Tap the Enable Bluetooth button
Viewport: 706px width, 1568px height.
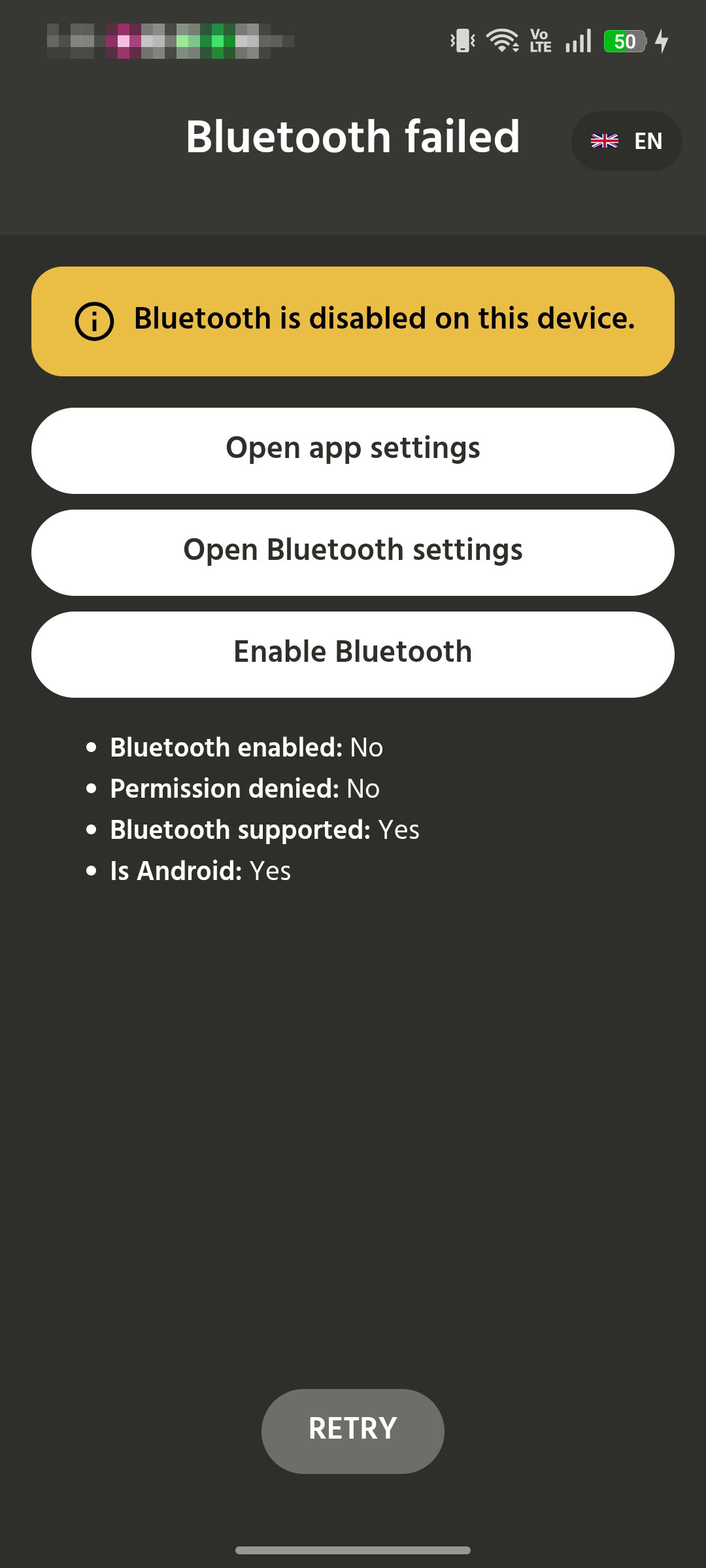pos(353,654)
